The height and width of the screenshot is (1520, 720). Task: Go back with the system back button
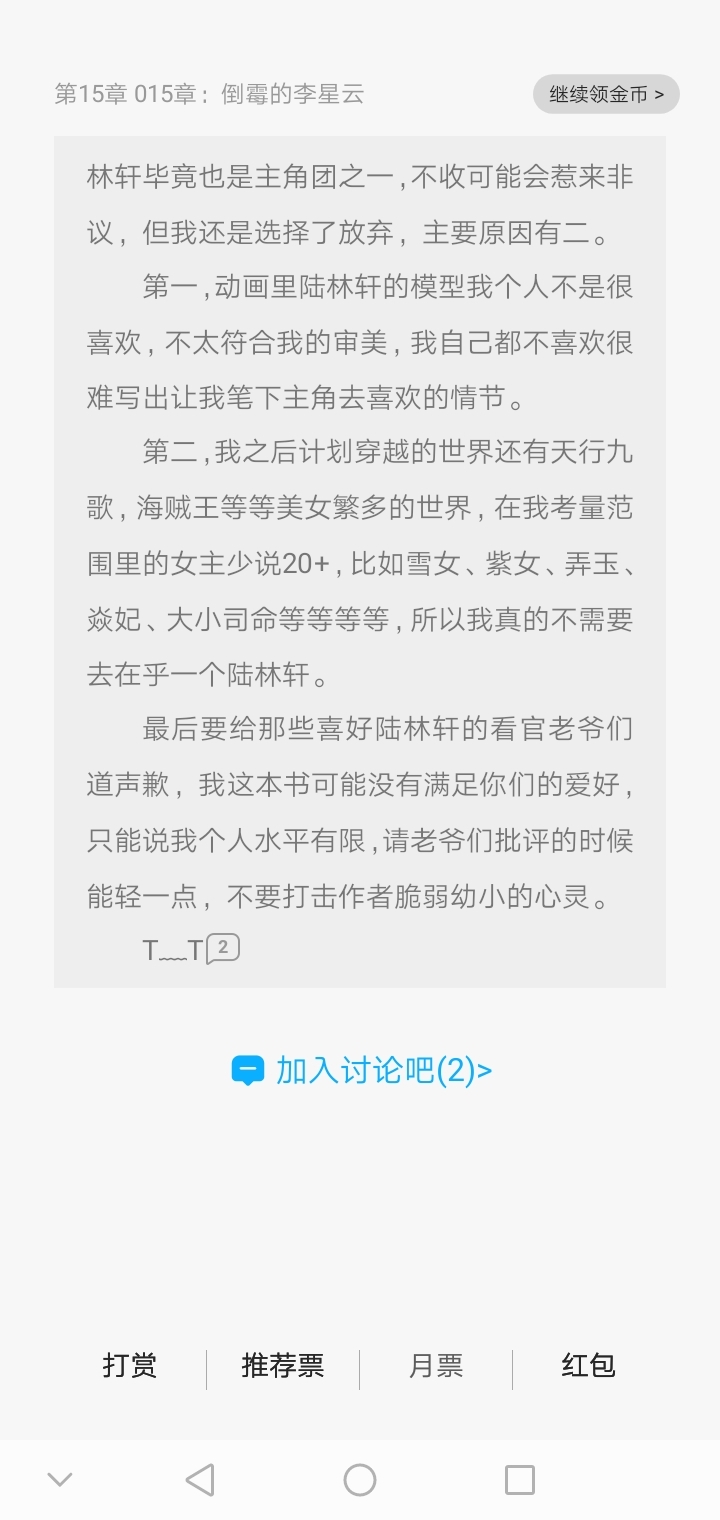[x=200, y=1480]
